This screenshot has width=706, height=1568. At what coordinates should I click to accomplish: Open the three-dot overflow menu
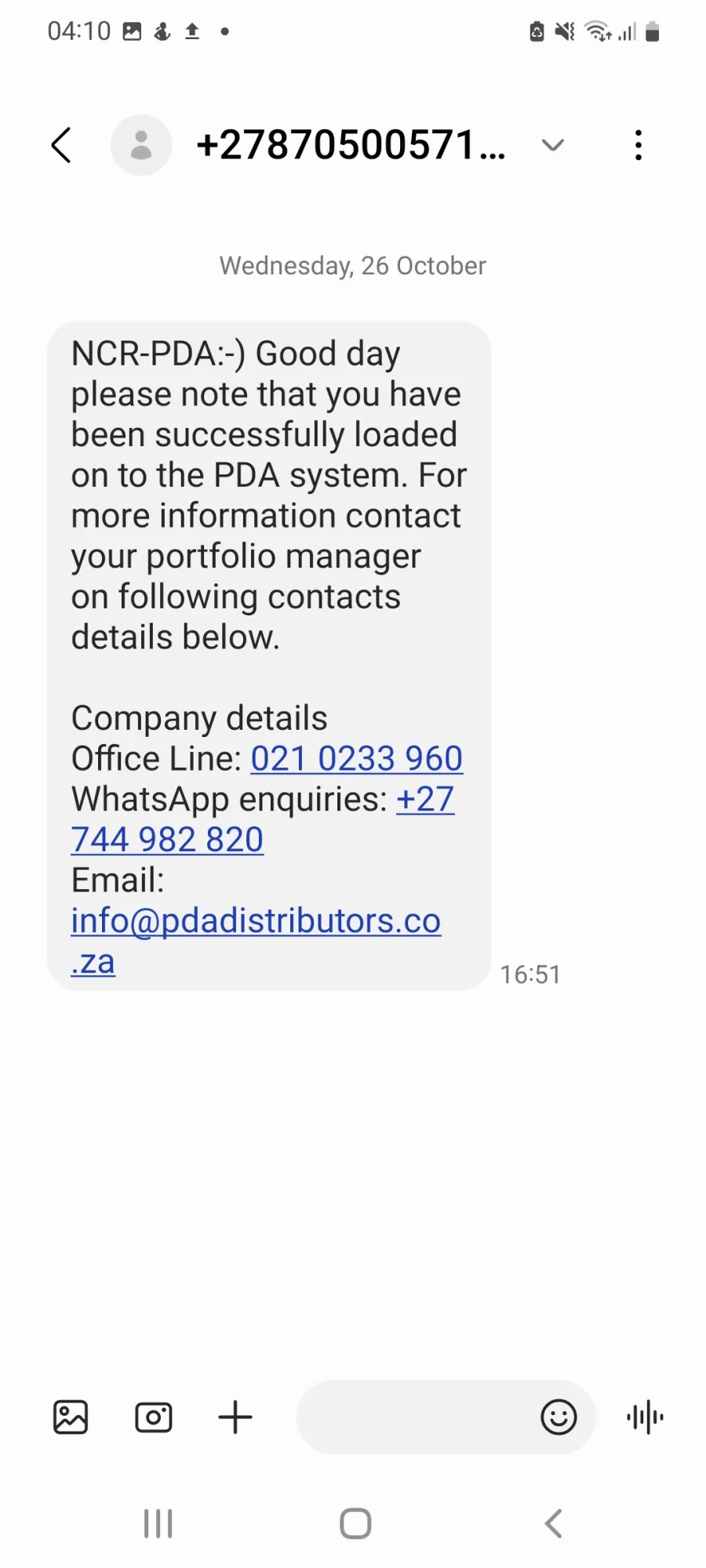[639, 145]
